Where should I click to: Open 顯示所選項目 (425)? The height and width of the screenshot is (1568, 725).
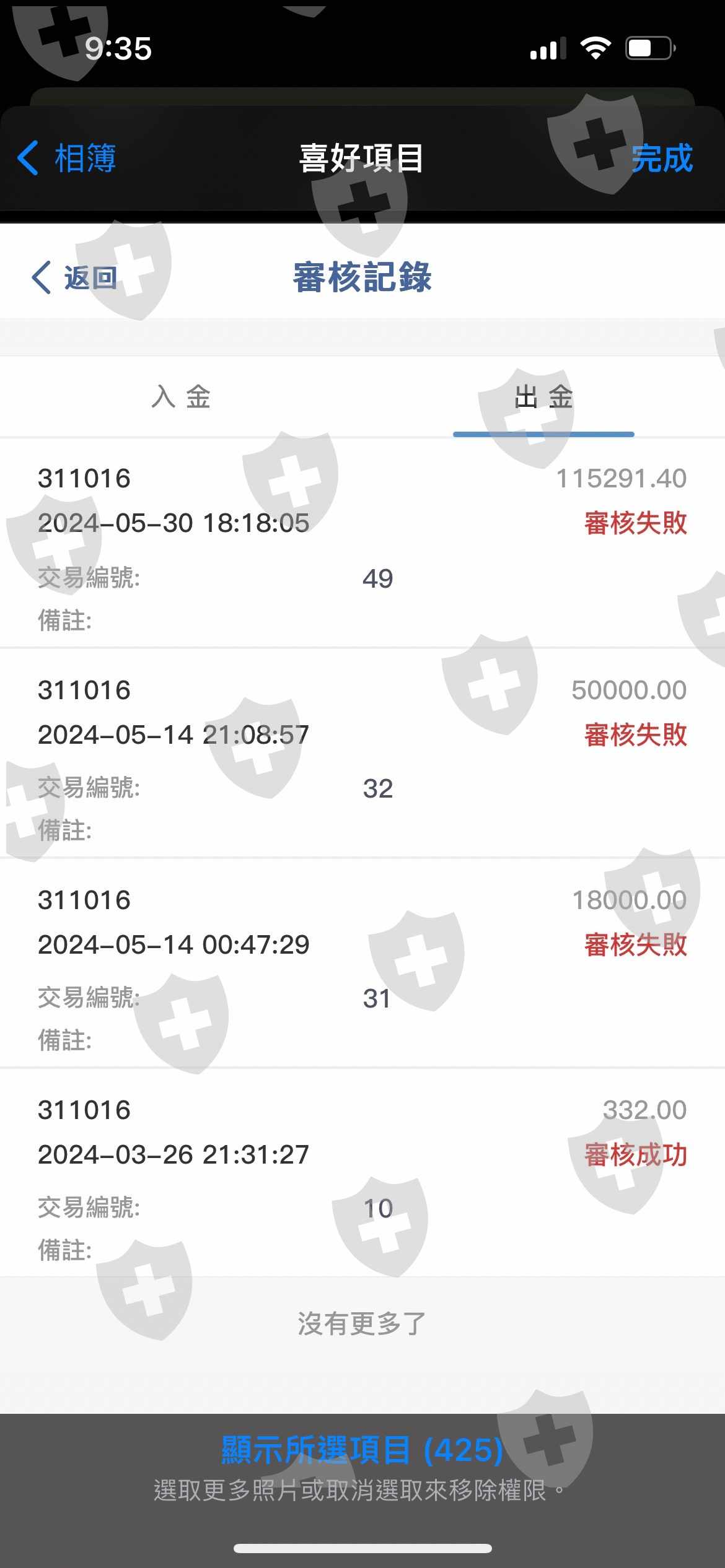point(362,1450)
